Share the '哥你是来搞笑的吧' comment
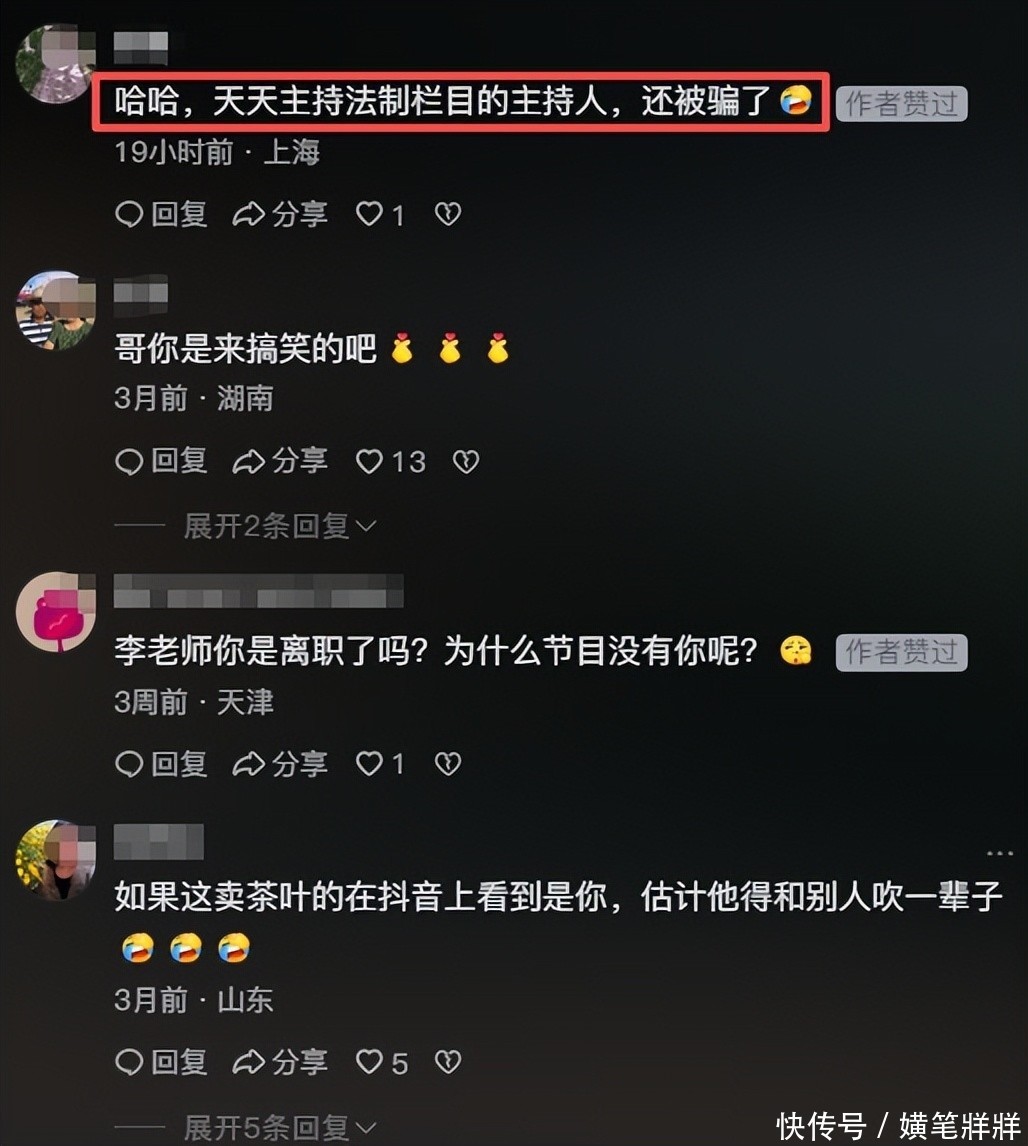The height and width of the screenshot is (1146, 1028). [x=280, y=461]
